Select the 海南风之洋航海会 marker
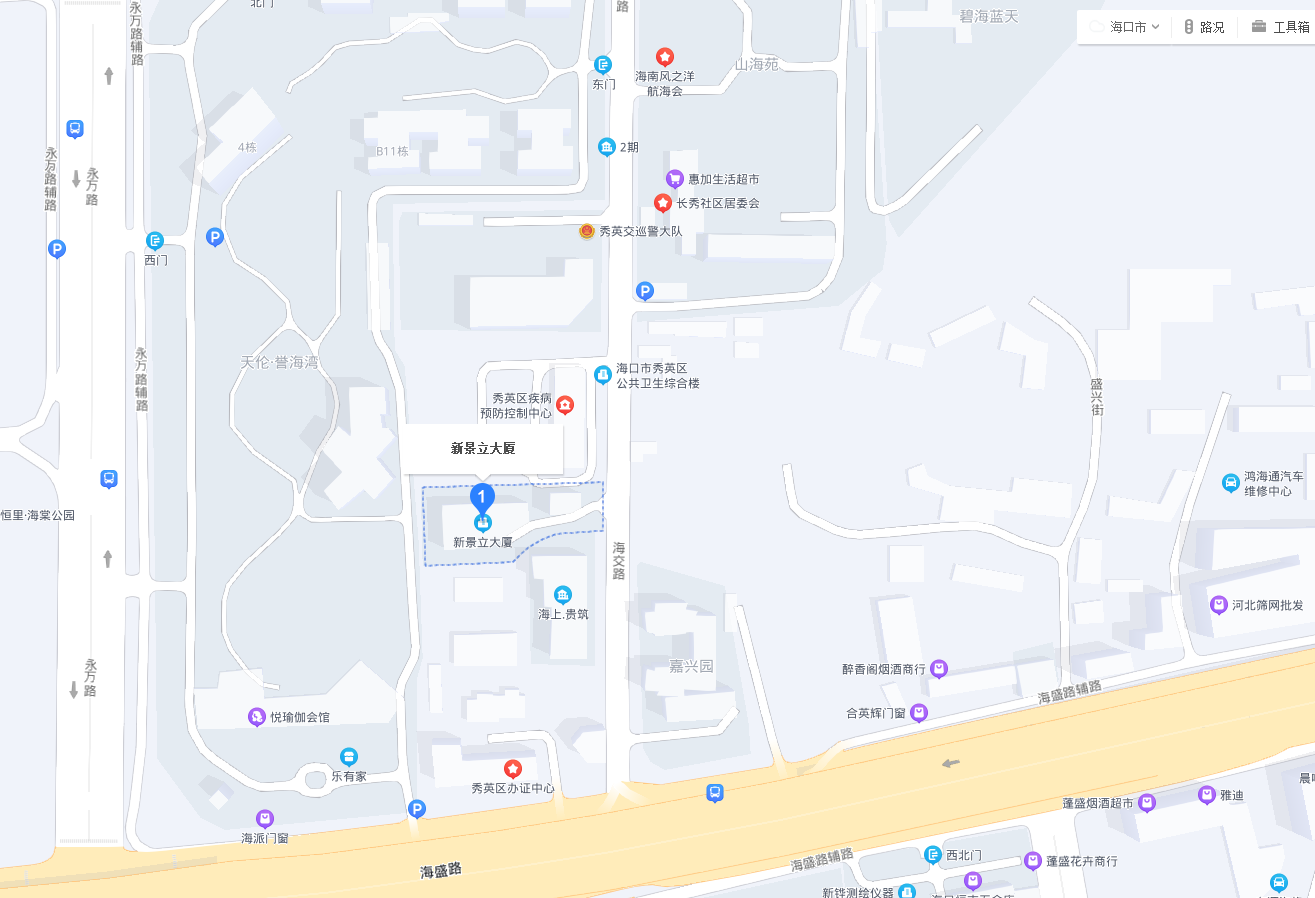 (x=664, y=57)
